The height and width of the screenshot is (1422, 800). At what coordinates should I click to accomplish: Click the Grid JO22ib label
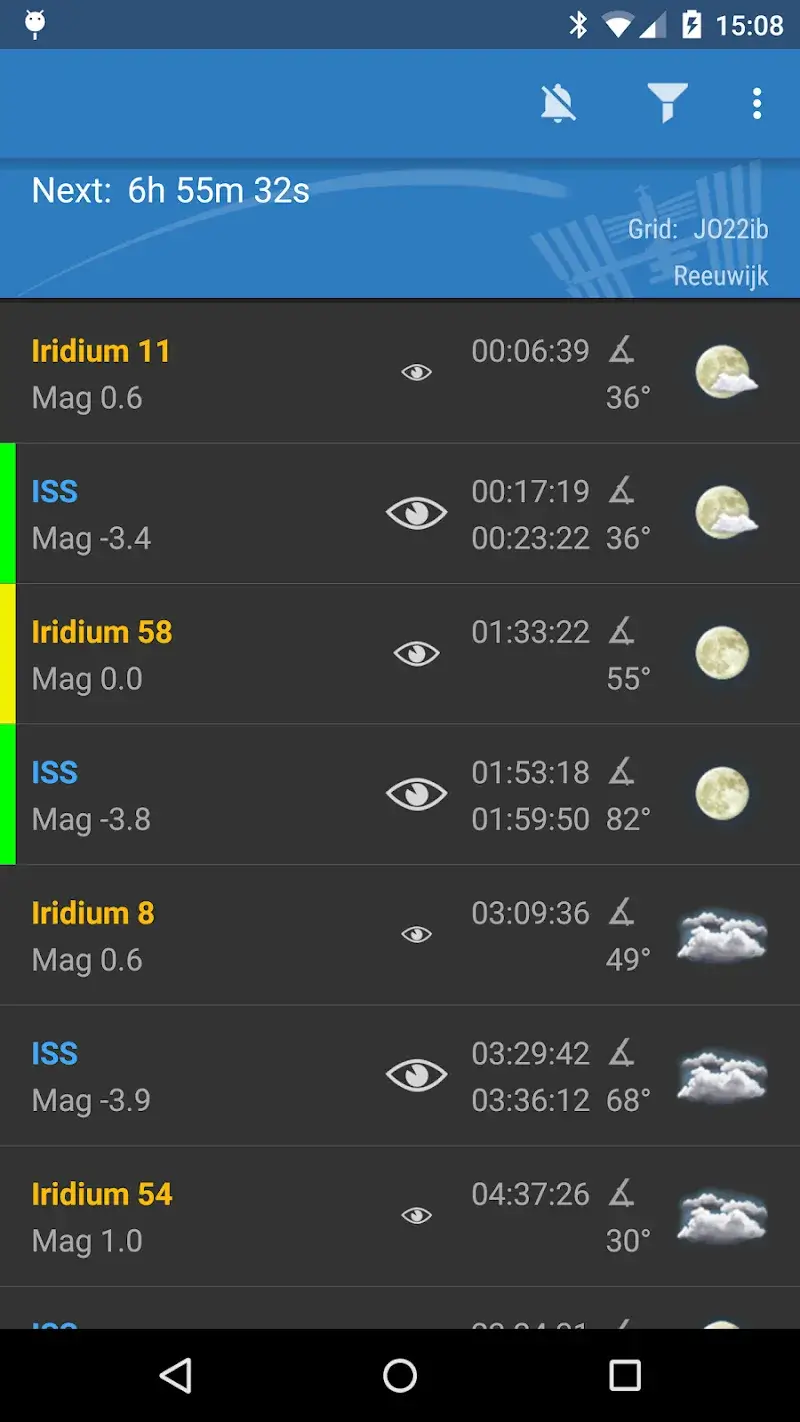700,228
